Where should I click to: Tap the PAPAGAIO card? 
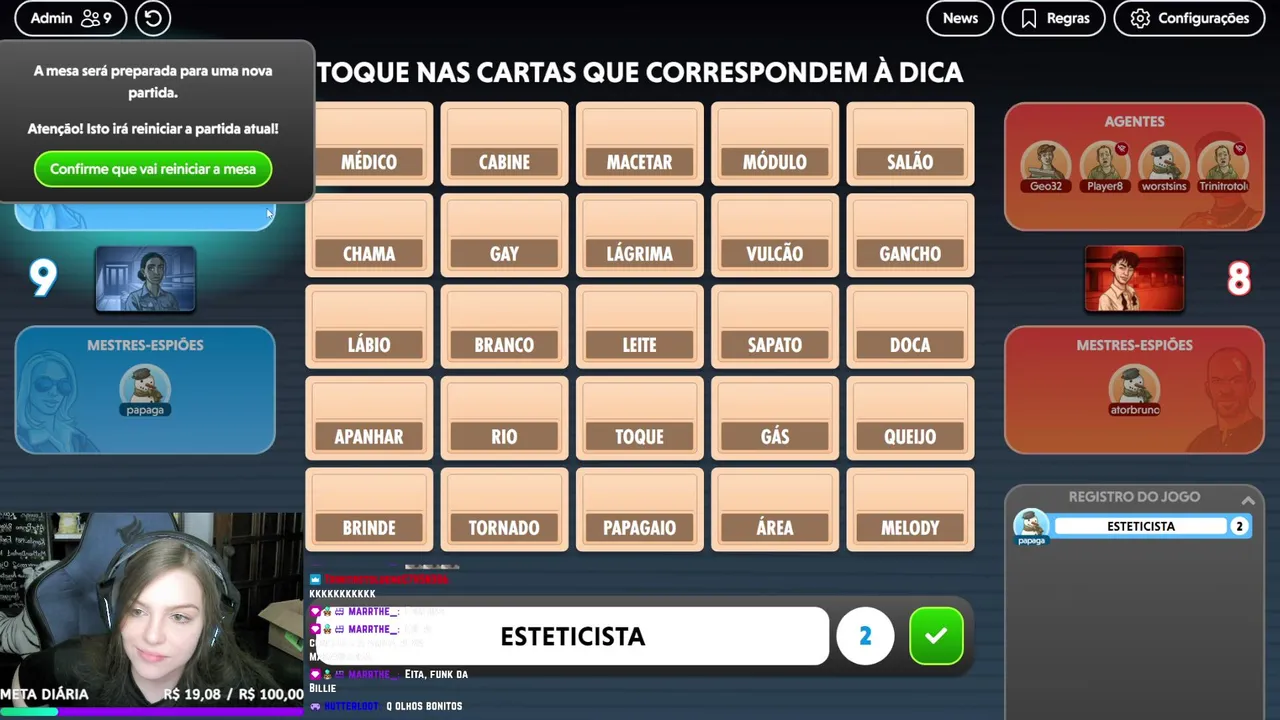click(x=639, y=510)
